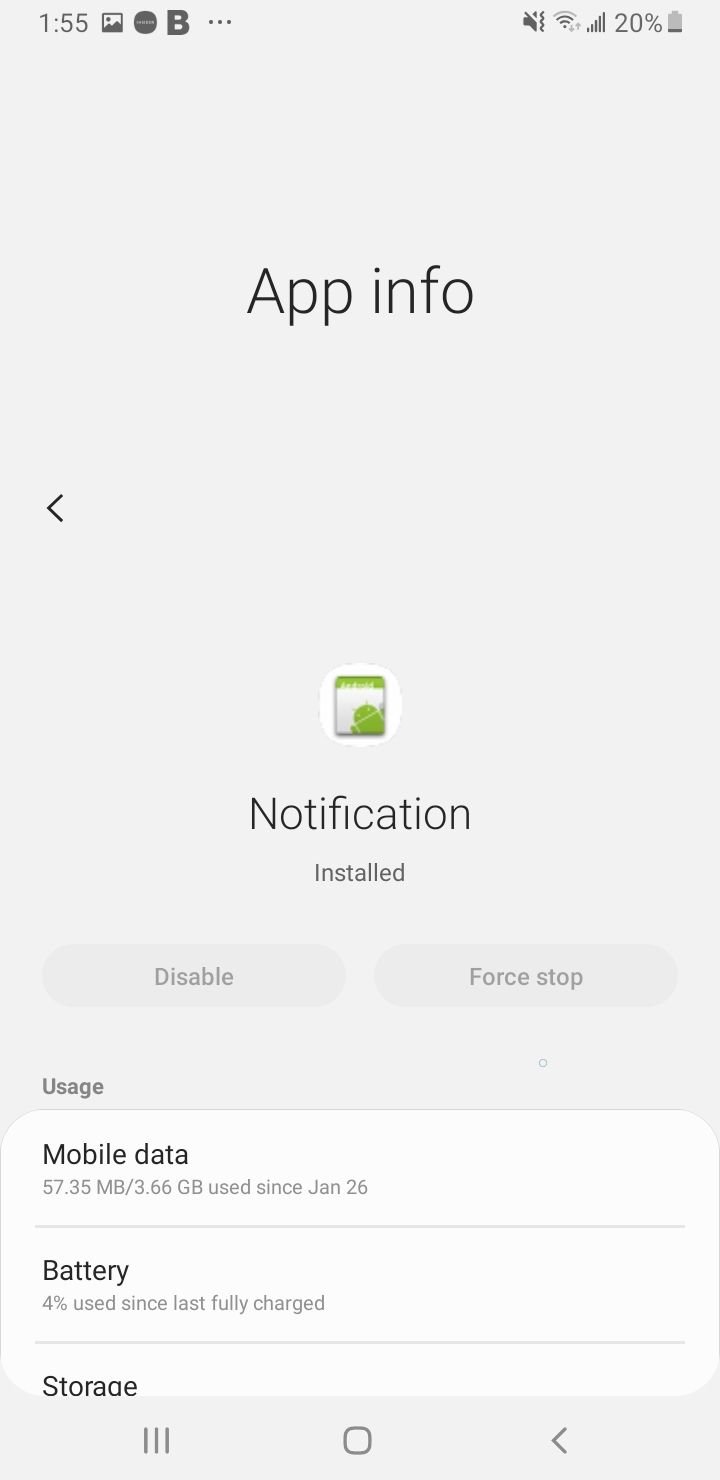Open Mobile data usage details

[x=360, y=1169]
